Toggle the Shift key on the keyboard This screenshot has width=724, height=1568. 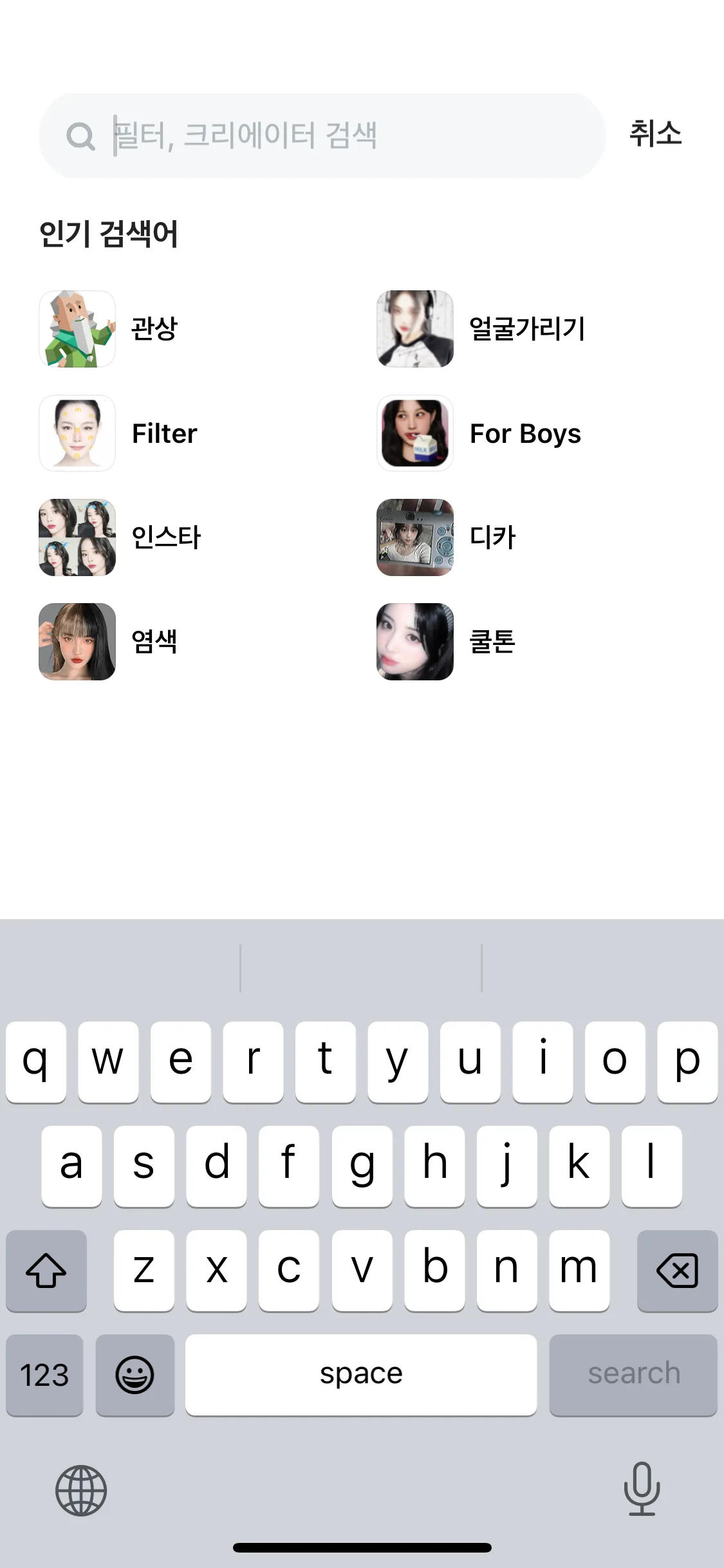coord(46,1270)
